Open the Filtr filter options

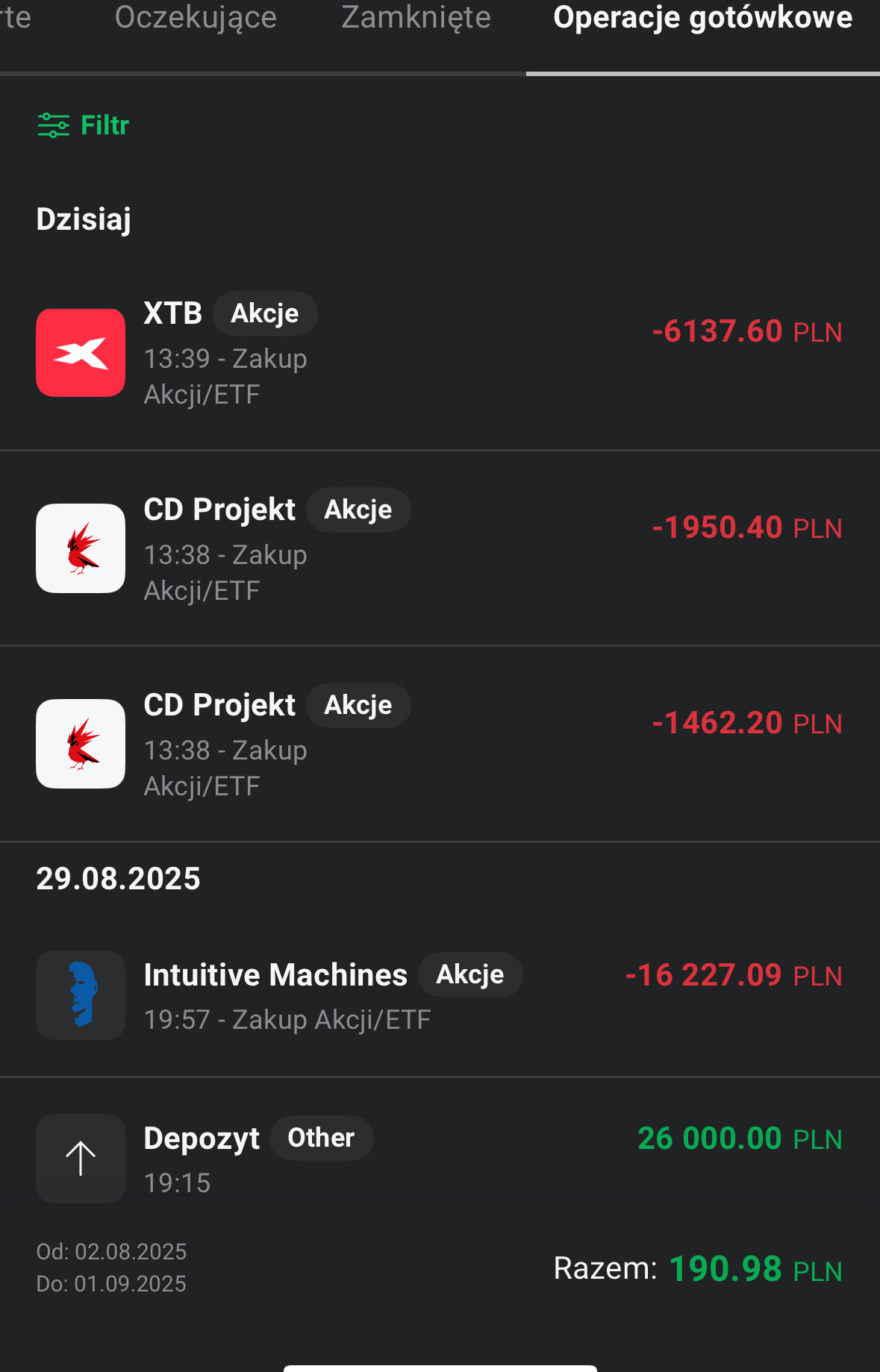[84, 125]
